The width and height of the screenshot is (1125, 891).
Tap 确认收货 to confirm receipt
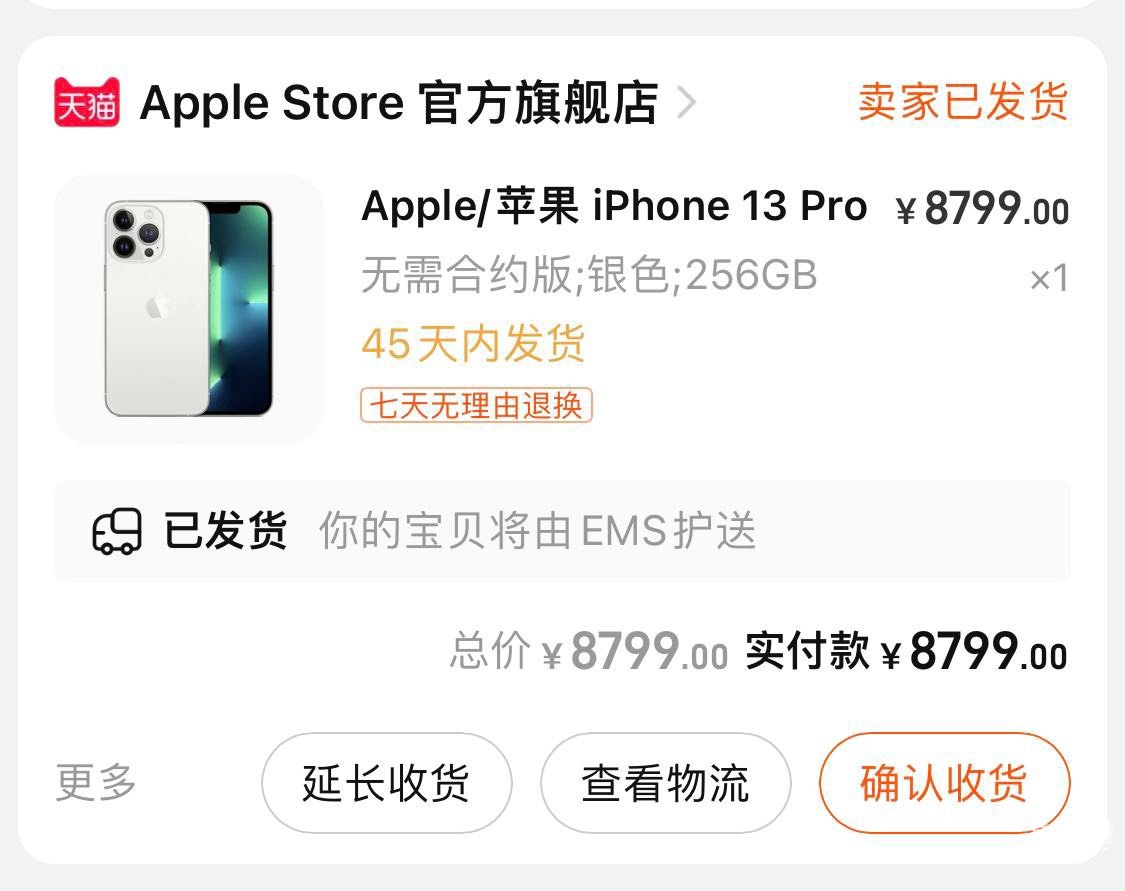[943, 783]
